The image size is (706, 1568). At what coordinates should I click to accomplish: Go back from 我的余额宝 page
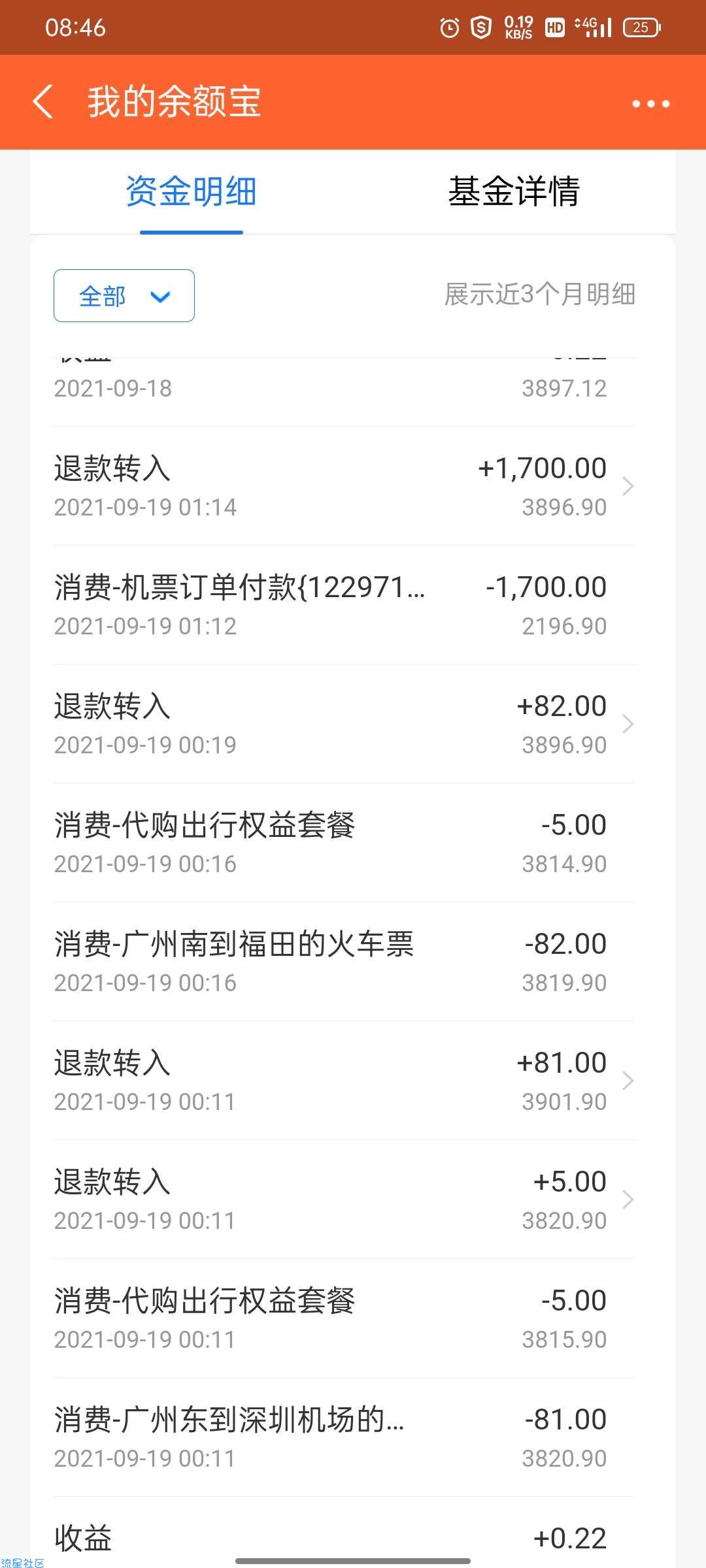(43, 103)
